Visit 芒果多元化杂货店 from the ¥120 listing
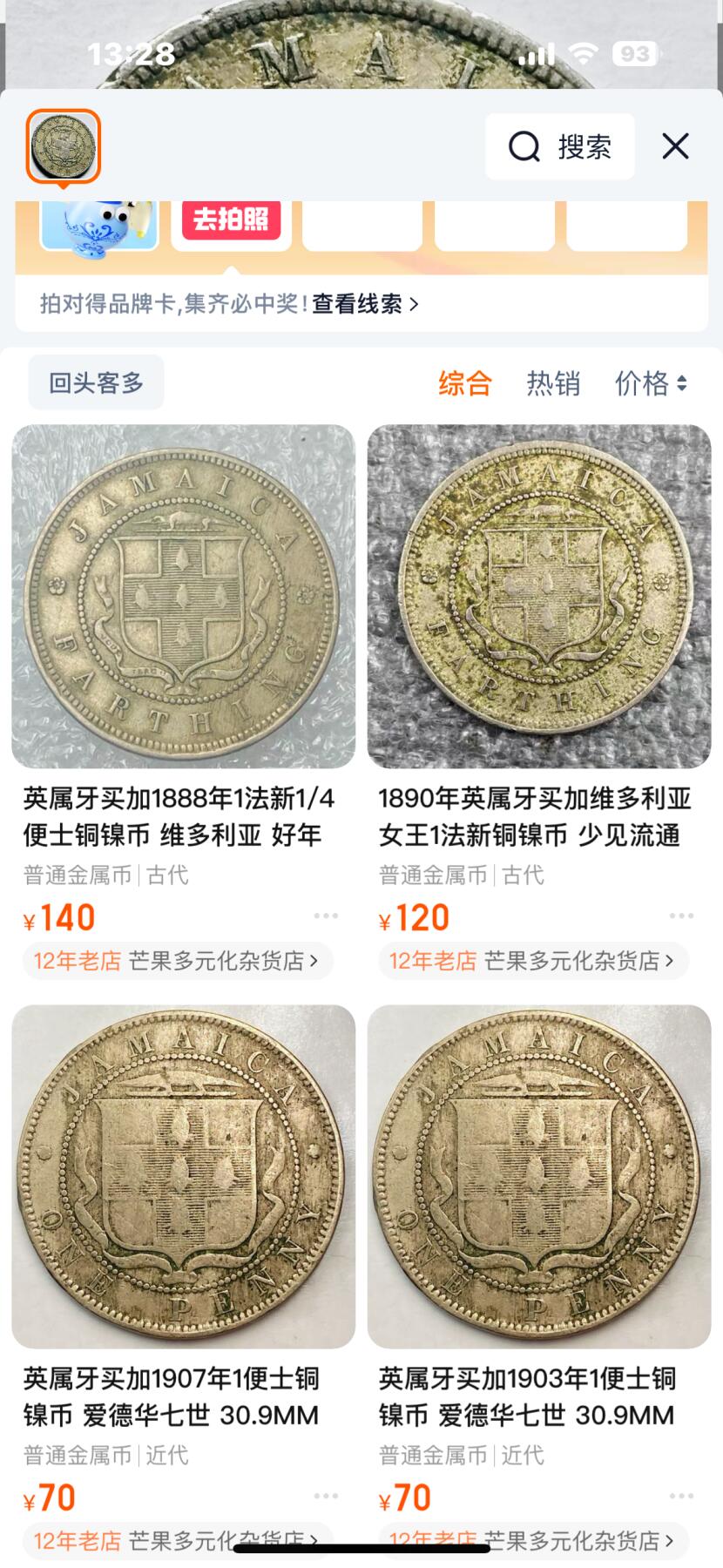The image size is (723, 1568). [x=578, y=961]
